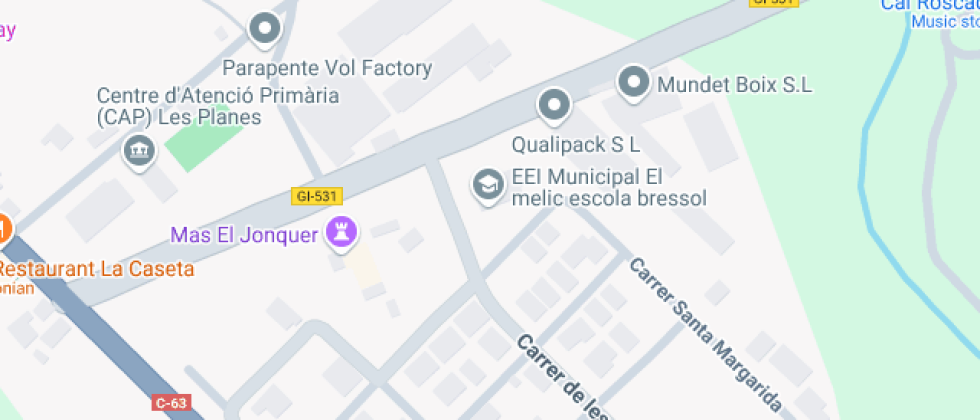Tap the Restaurant La Caseta label

pos(98,269)
